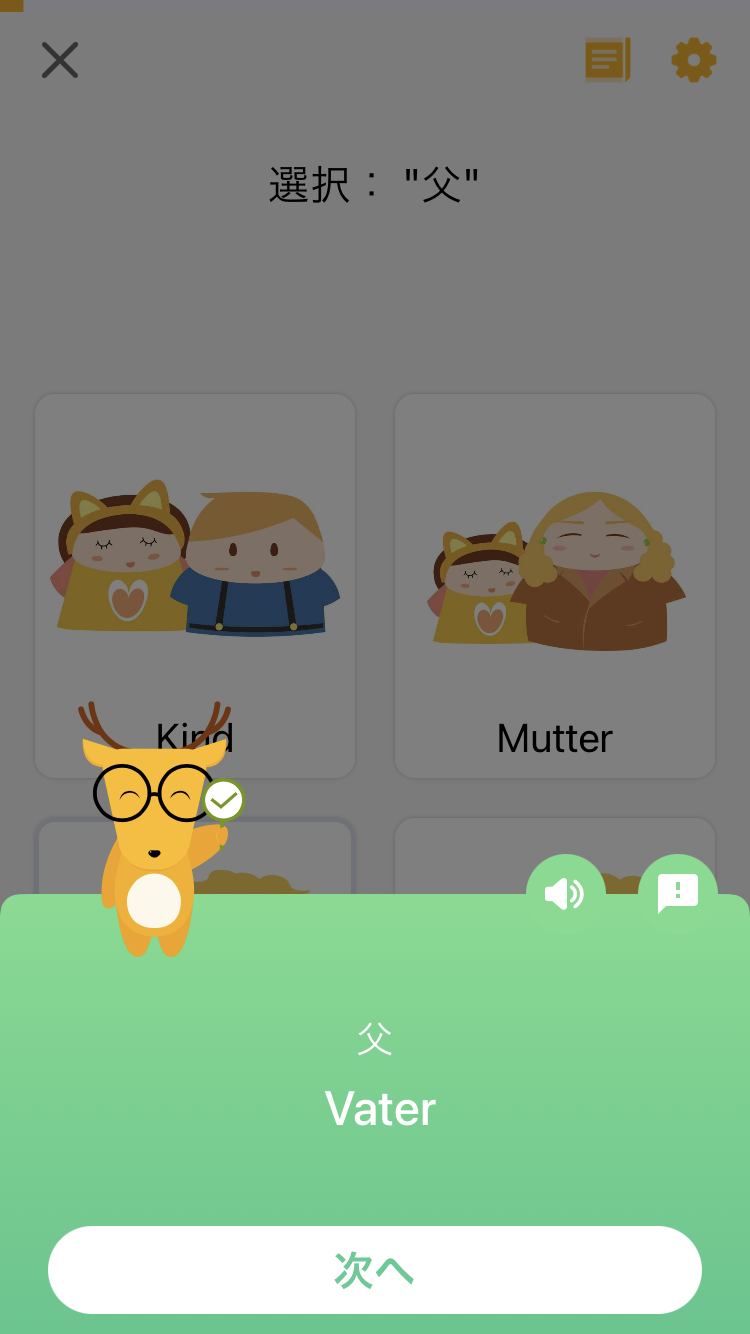Open the notes icon
750x1334 pixels.
[x=608, y=60]
